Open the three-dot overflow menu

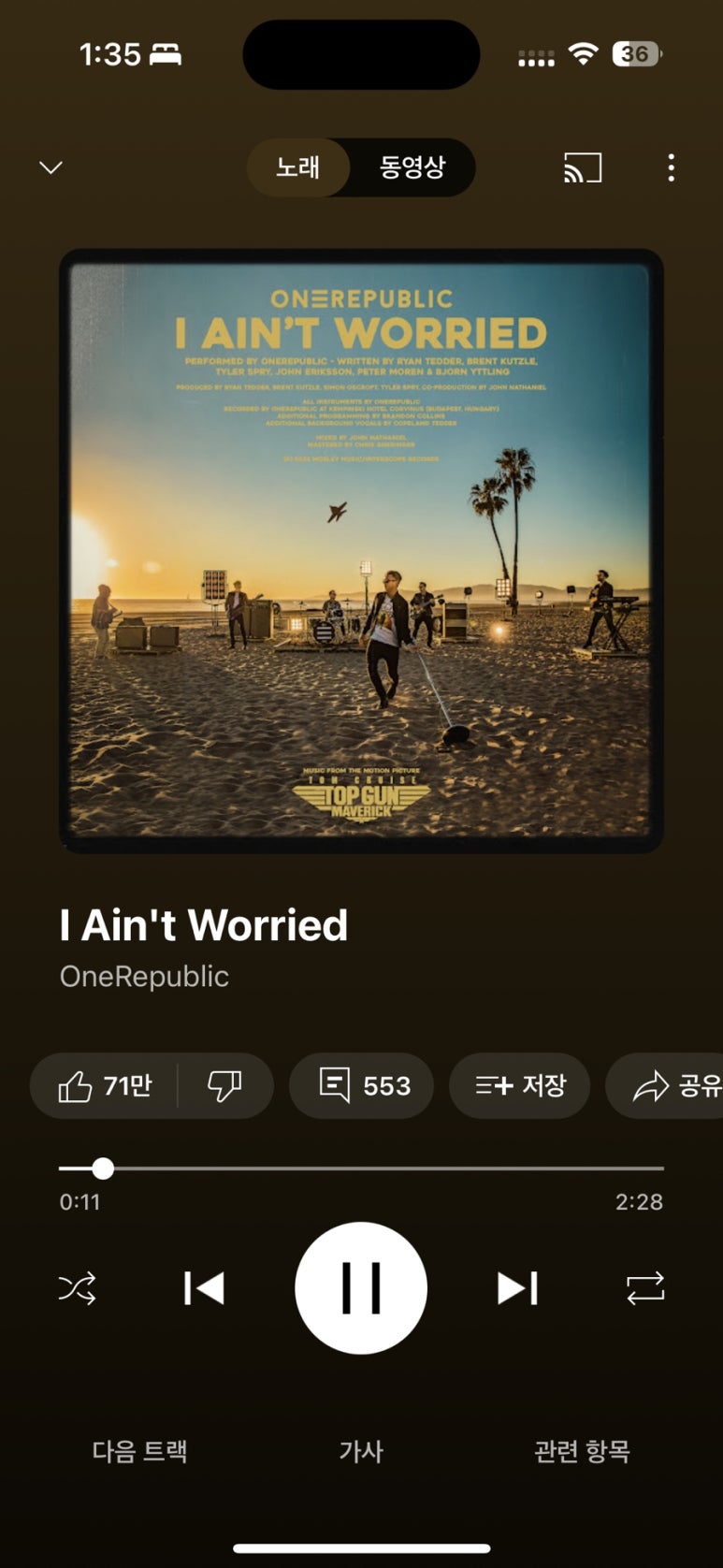(x=671, y=167)
